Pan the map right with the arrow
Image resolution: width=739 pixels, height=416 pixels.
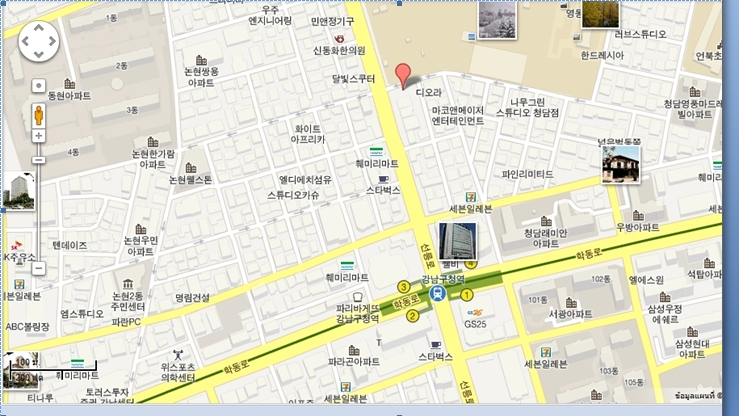(53, 41)
